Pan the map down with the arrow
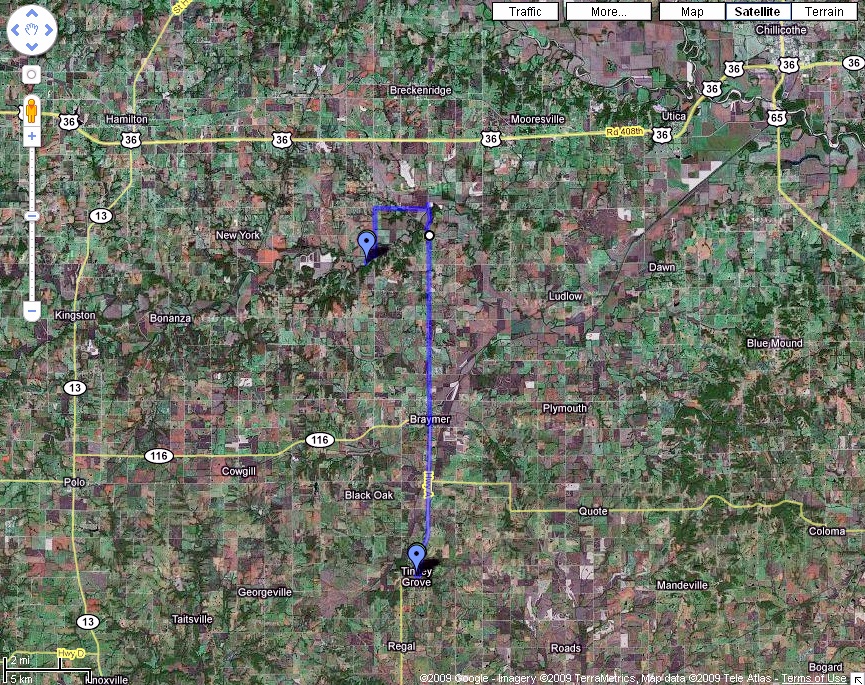Viewport: 865px width, 685px height. tap(32, 48)
